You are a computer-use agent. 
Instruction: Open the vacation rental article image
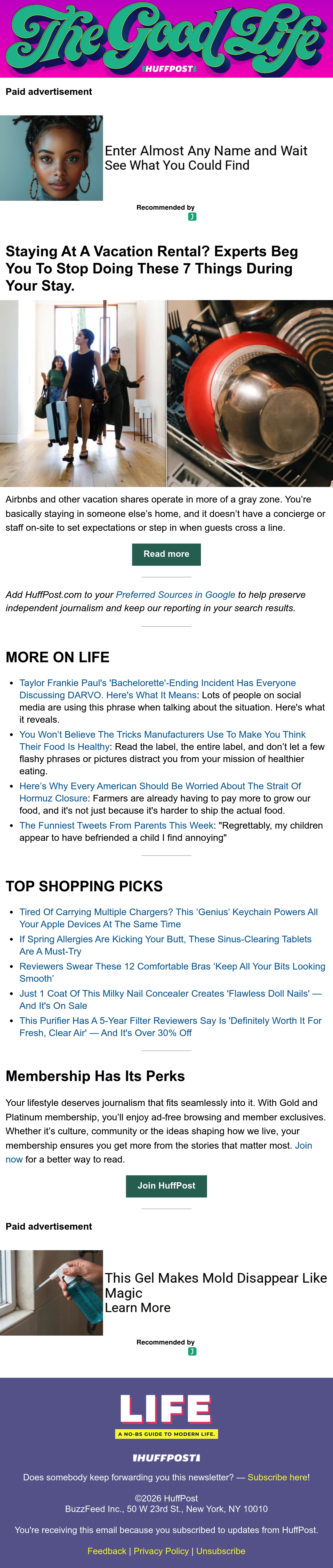pyautogui.click(x=166, y=393)
